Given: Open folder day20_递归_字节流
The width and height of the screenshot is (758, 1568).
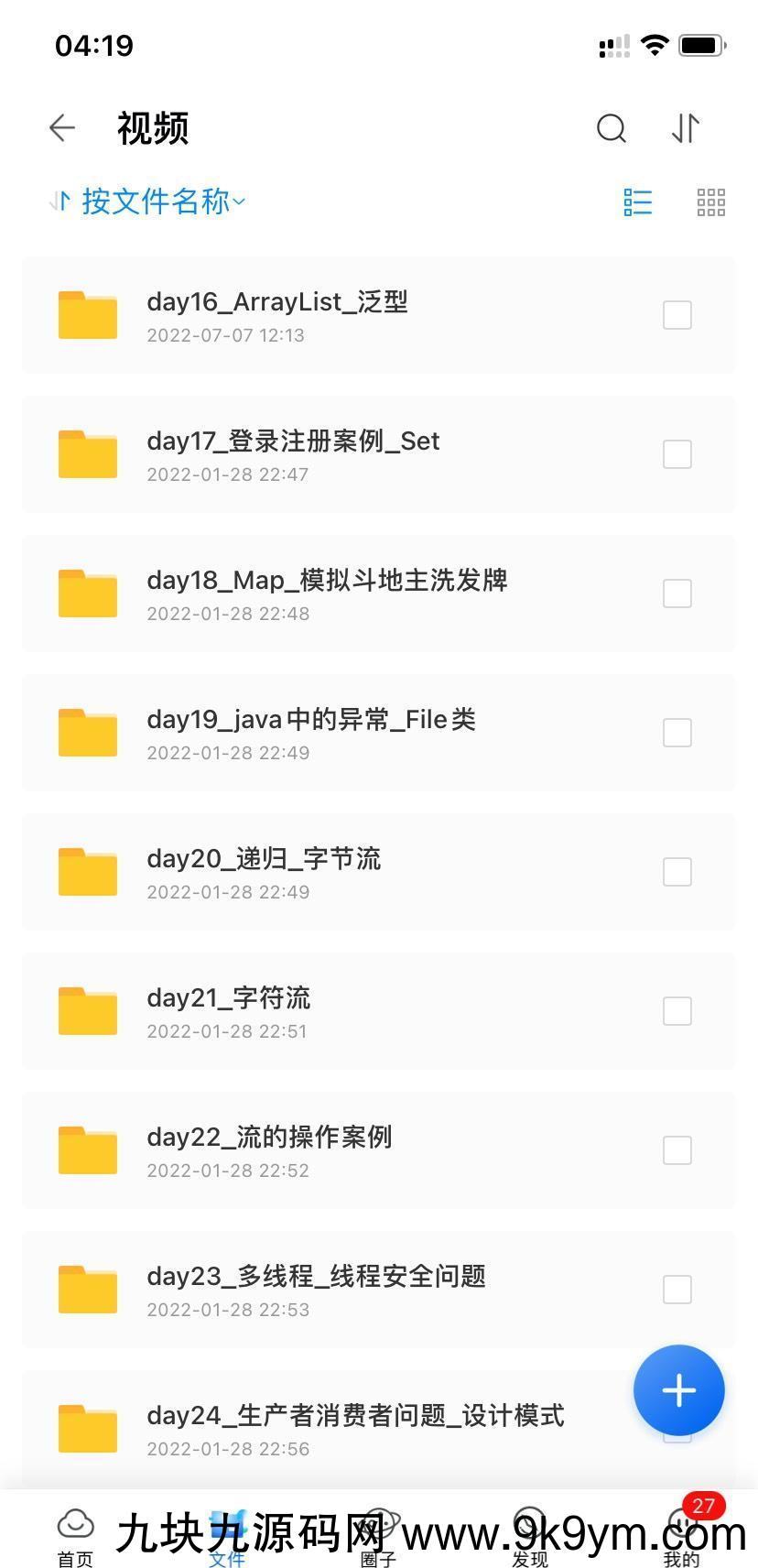Looking at the screenshot, I should (264, 872).
